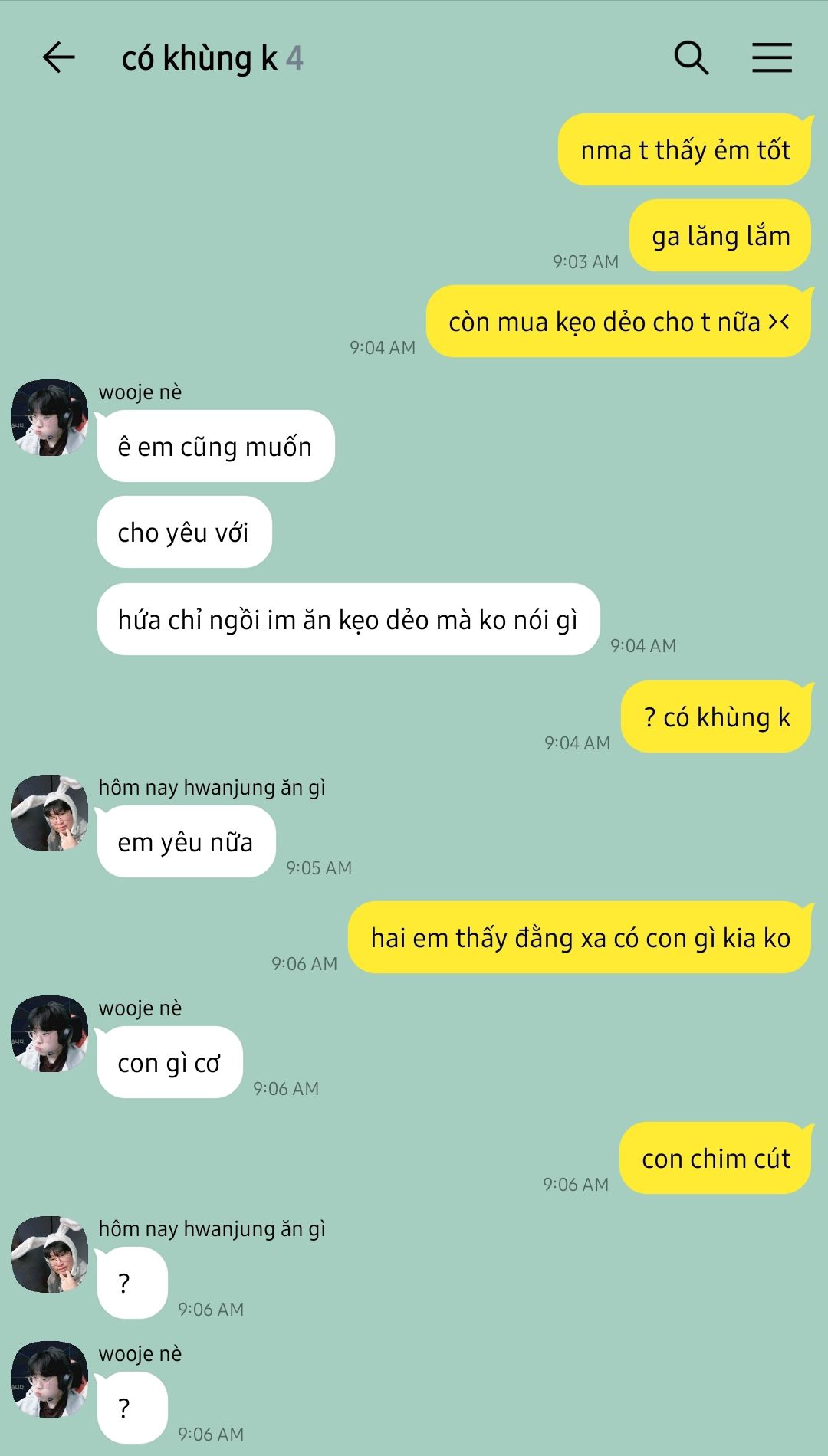Open the chat room hamburger menu

tap(771, 58)
